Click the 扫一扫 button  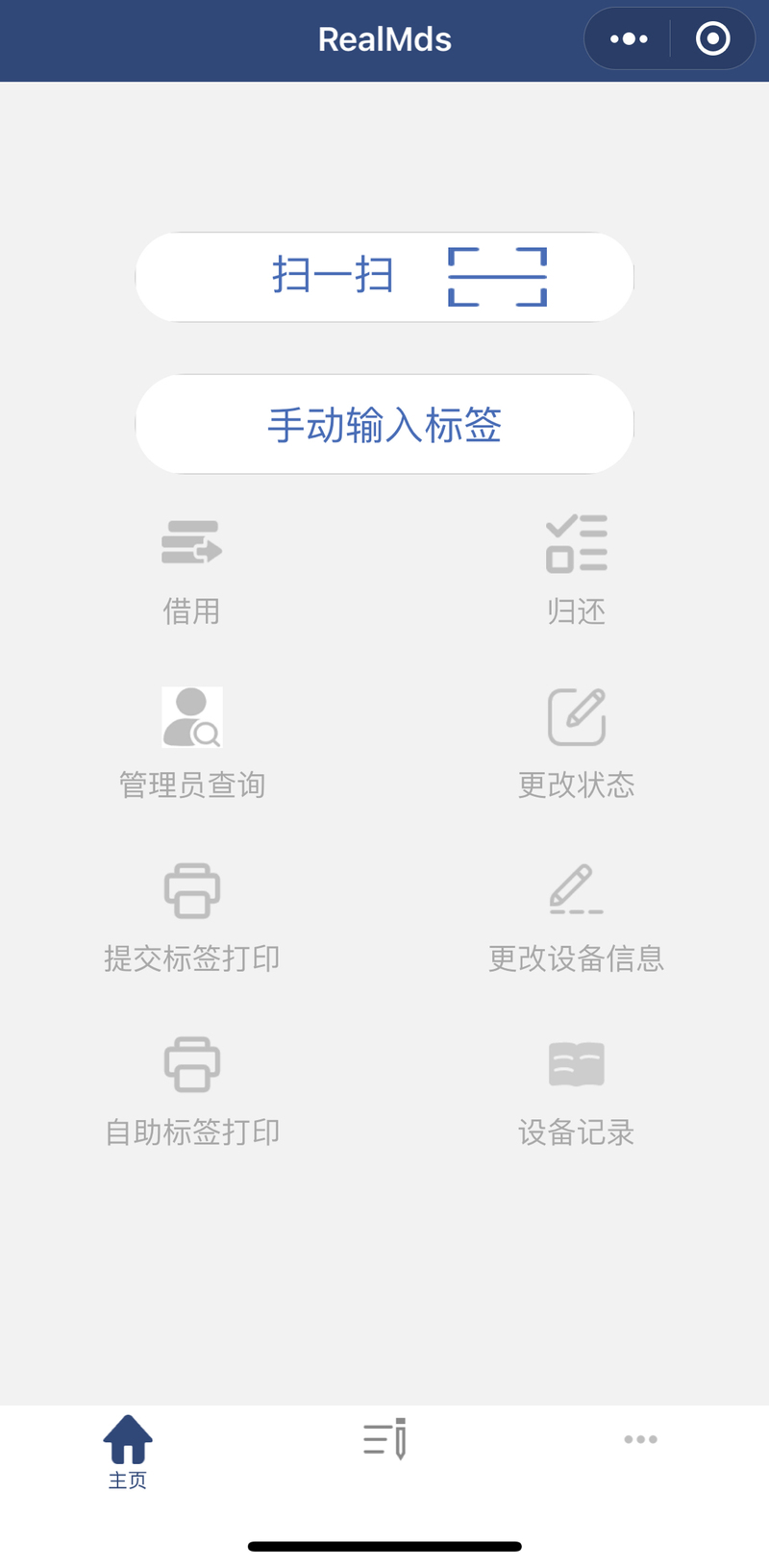(x=384, y=276)
